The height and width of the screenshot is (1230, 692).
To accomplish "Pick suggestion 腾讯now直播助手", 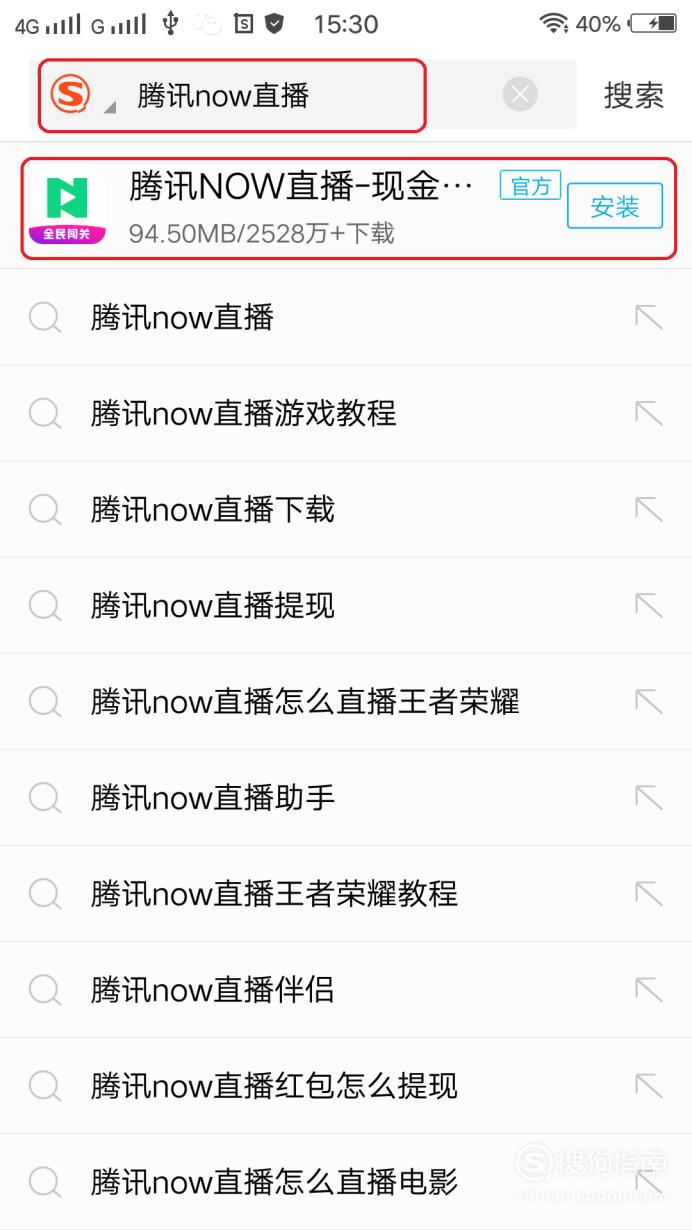I will 346,797.
